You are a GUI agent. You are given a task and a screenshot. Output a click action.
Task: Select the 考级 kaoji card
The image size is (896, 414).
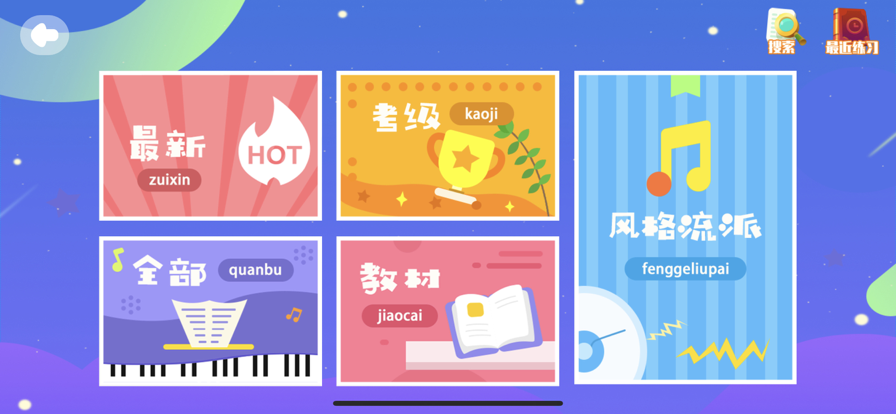point(447,146)
